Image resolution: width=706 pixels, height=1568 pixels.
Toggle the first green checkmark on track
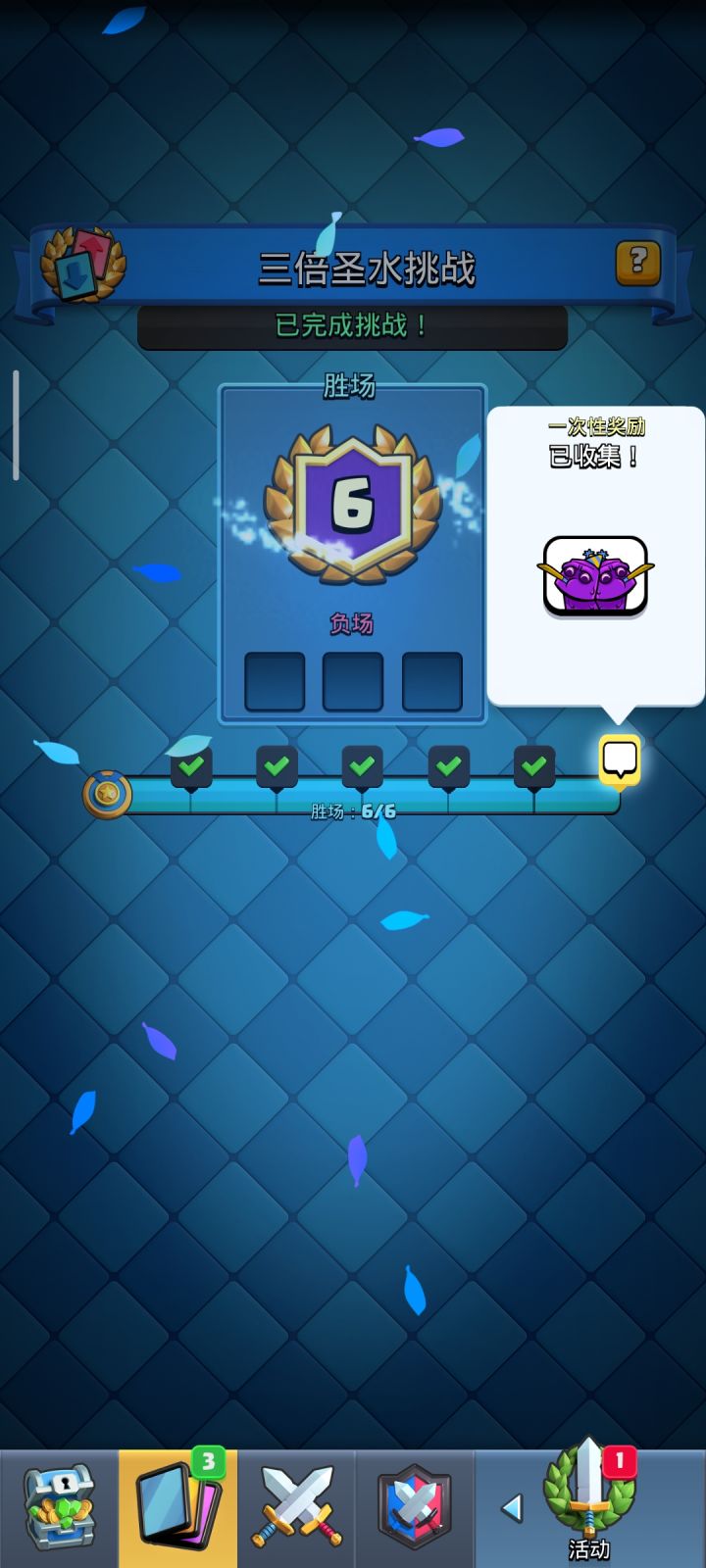pyautogui.click(x=192, y=765)
